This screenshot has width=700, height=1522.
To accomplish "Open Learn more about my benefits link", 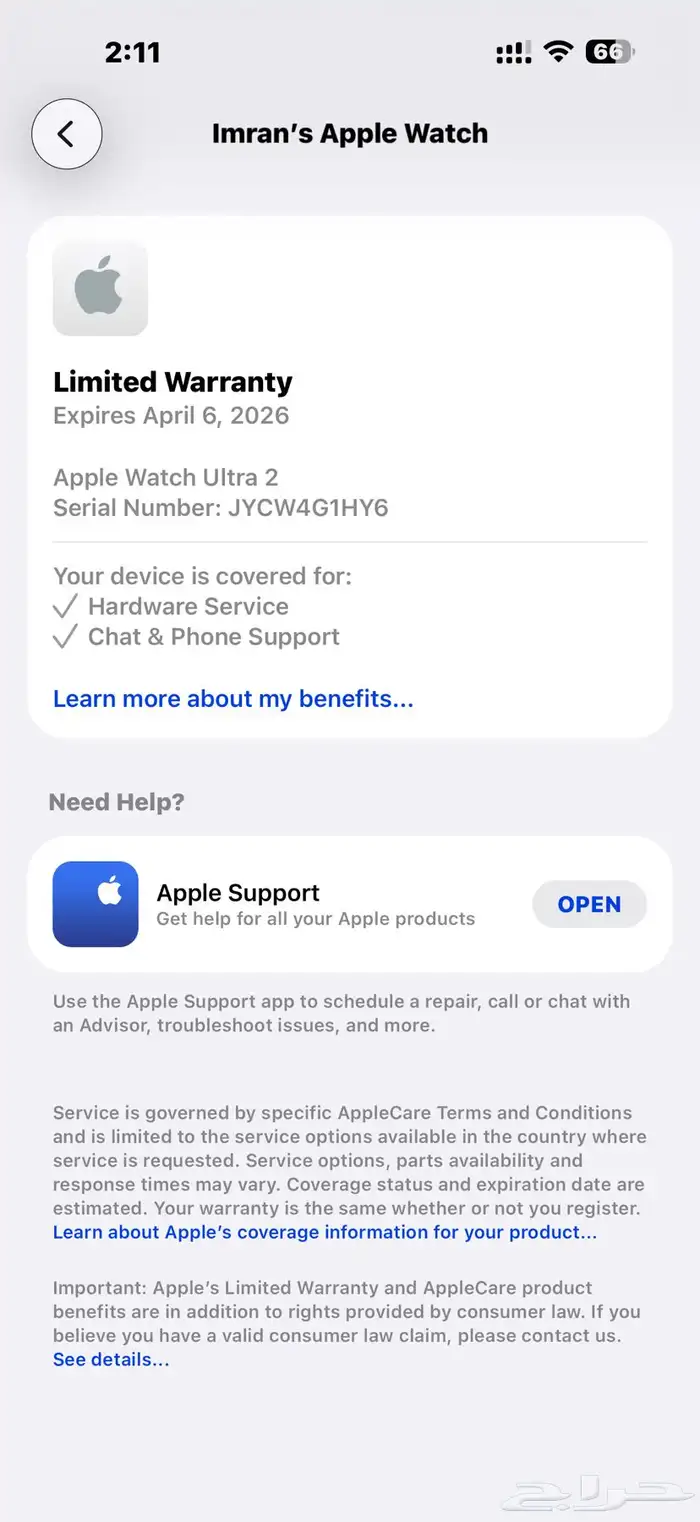I will [x=233, y=699].
